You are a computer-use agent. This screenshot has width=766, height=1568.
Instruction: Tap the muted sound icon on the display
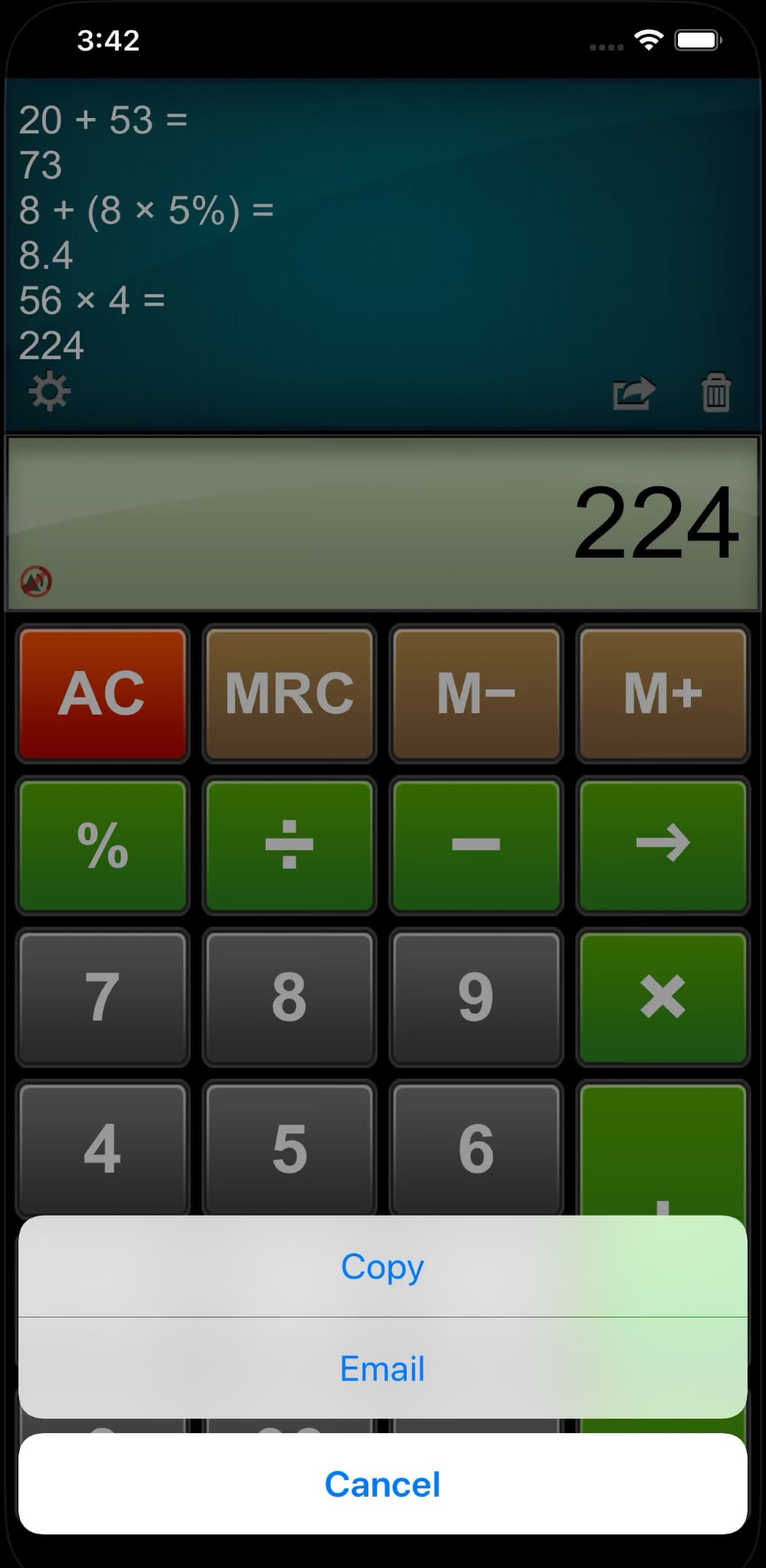(x=36, y=581)
